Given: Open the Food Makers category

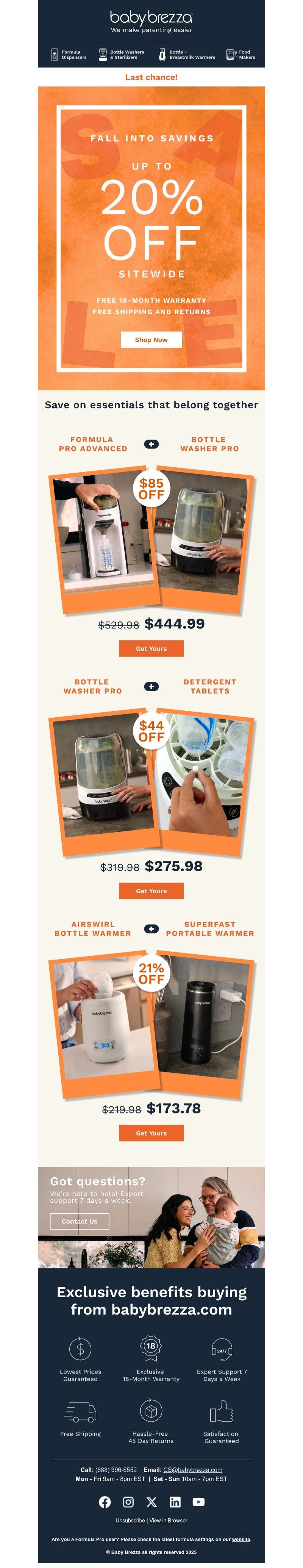Looking at the screenshot, I should click(241, 55).
